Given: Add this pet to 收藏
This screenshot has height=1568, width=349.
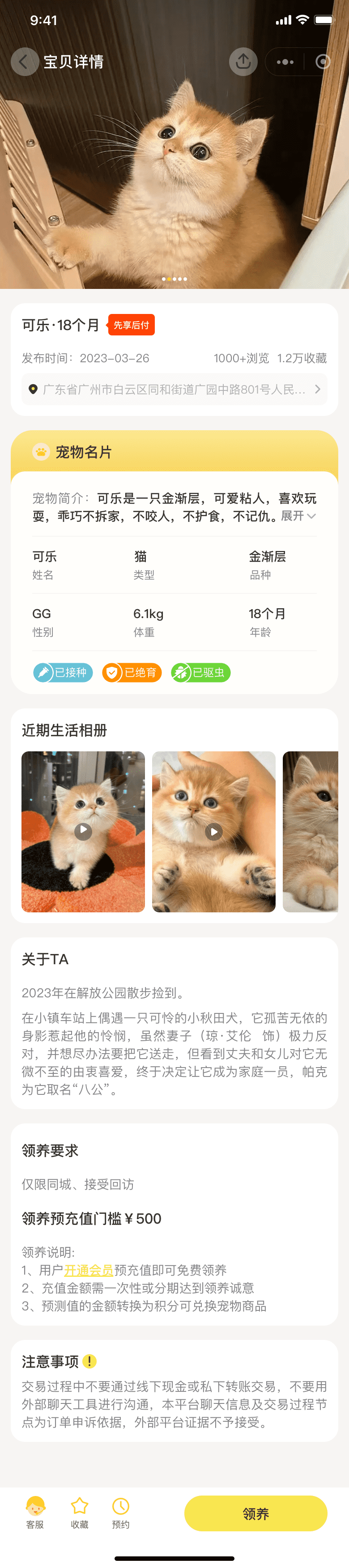Looking at the screenshot, I should coord(80,1512).
